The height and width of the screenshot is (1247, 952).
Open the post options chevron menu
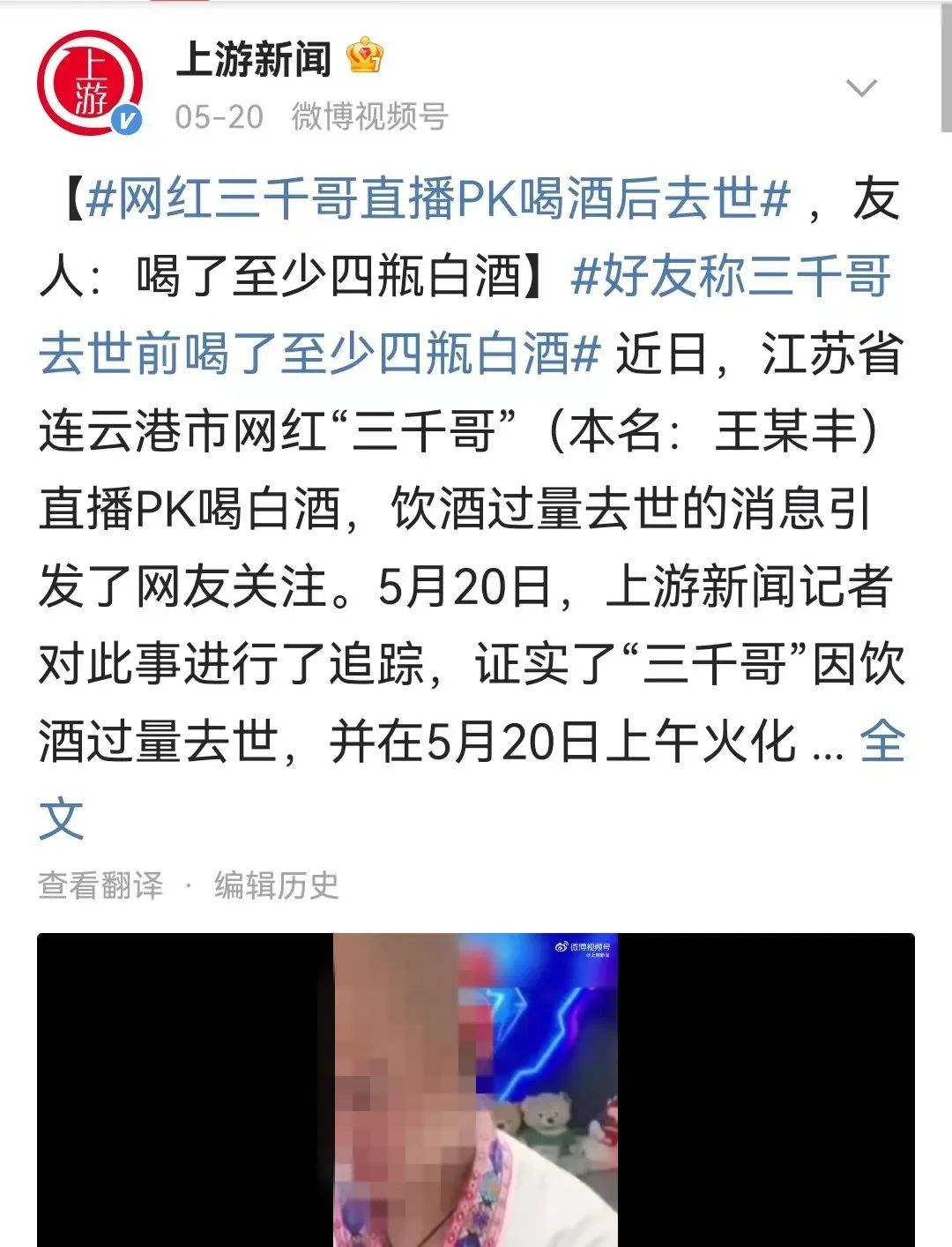(x=860, y=87)
